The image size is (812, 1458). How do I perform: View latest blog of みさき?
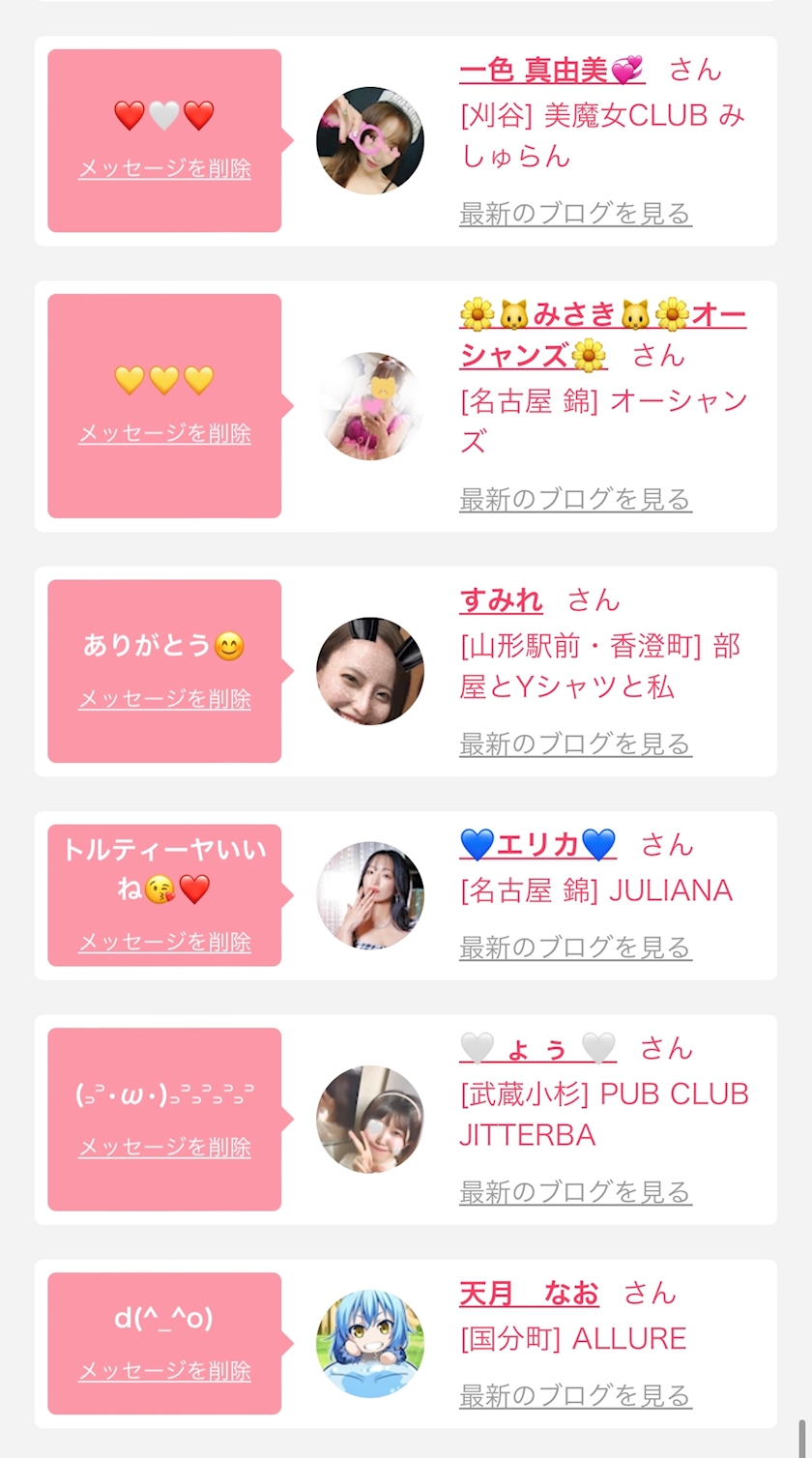pyautogui.click(x=575, y=500)
